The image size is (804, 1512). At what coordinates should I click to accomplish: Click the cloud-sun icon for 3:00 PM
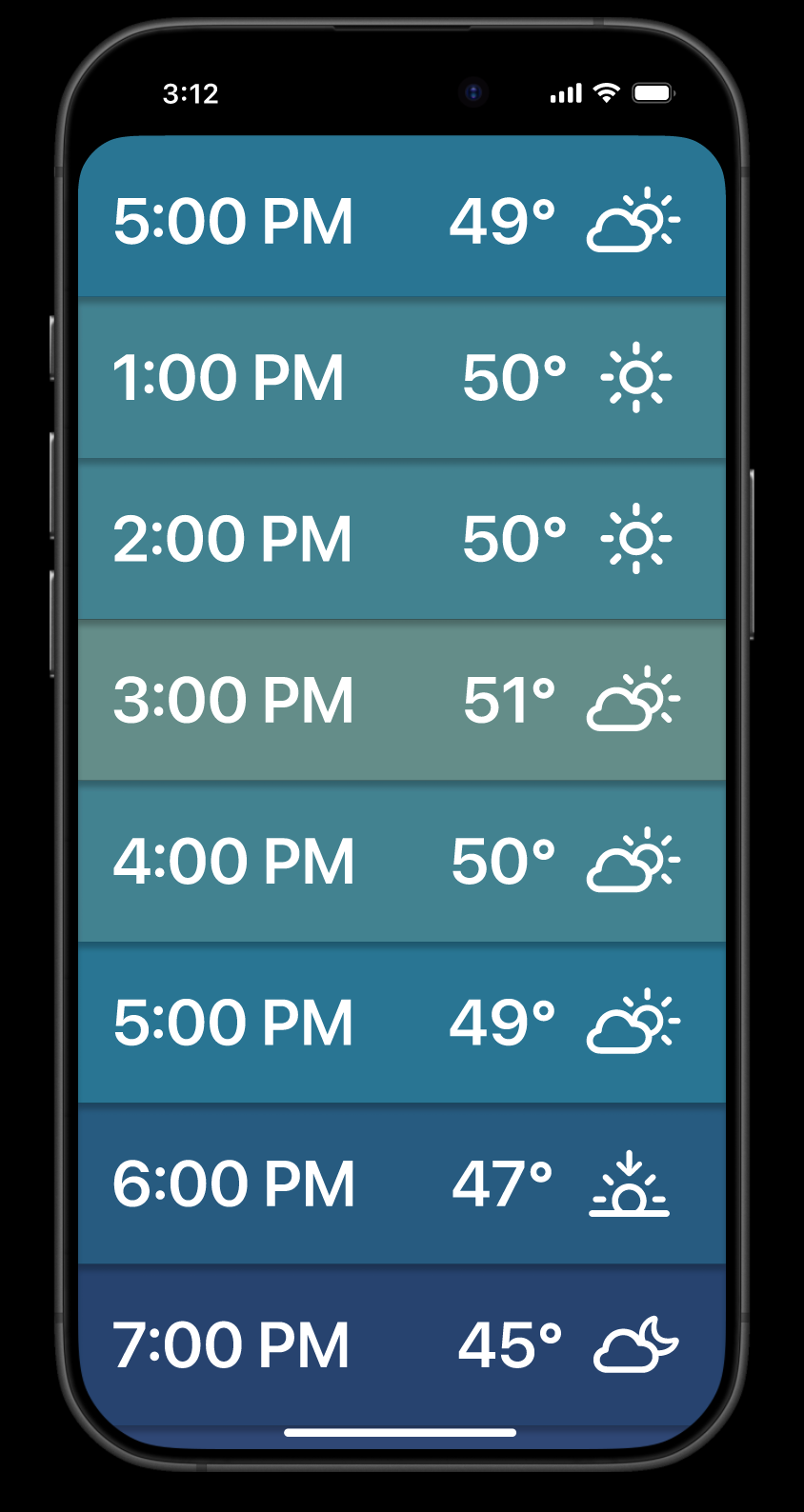tap(634, 701)
